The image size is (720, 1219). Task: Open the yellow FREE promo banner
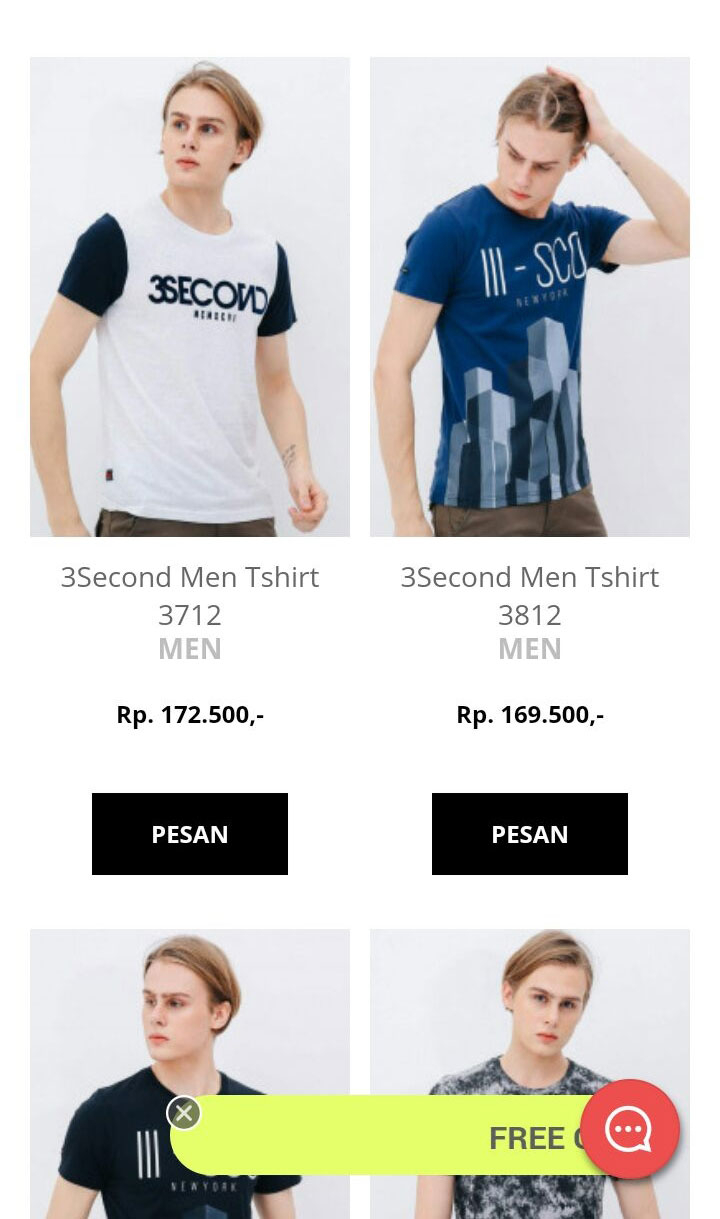pos(400,1137)
